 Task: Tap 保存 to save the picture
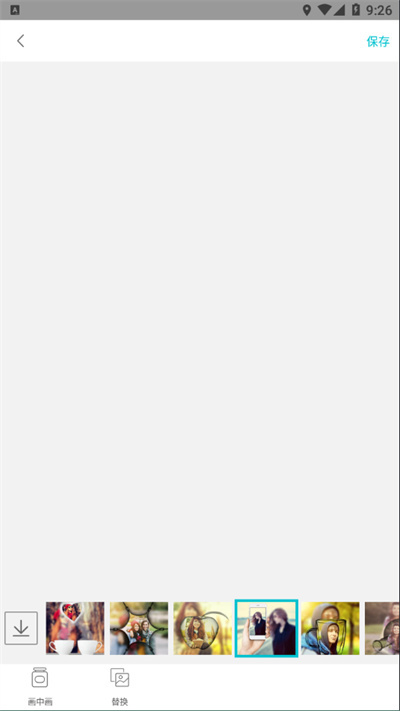[x=378, y=41]
